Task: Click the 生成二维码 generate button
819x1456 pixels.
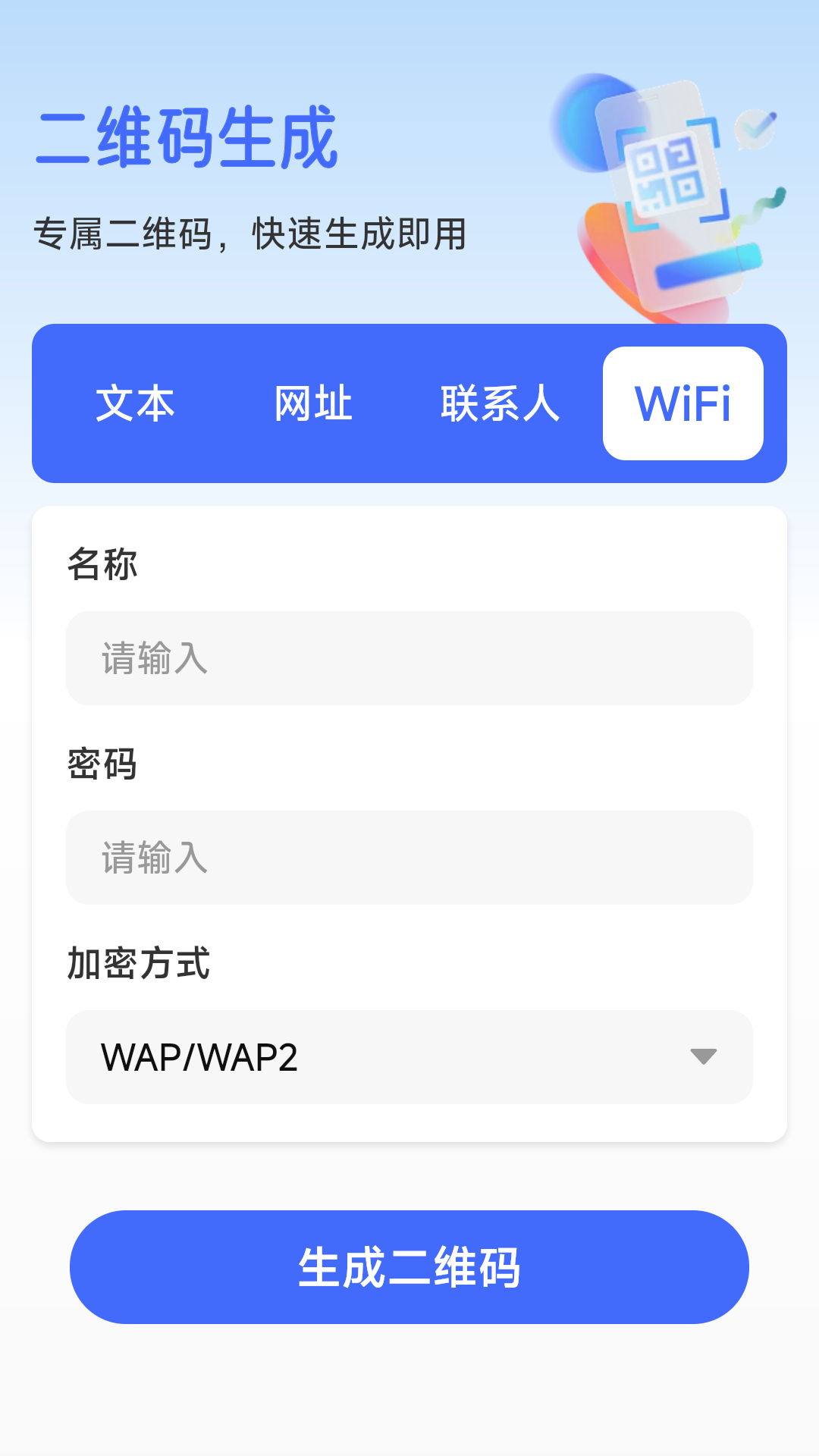Action: [x=409, y=1267]
